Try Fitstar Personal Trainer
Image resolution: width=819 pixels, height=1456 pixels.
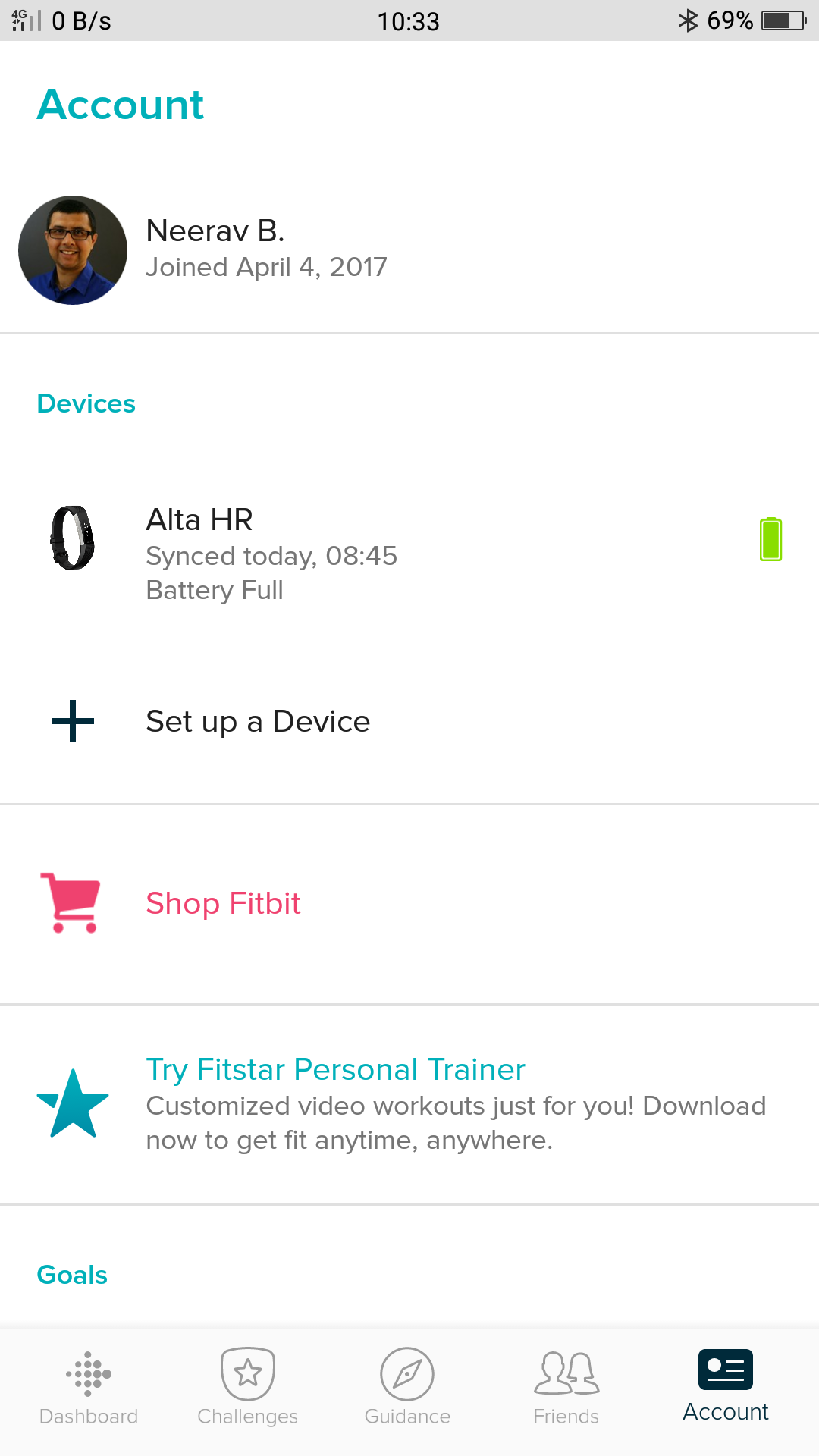(x=409, y=1104)
